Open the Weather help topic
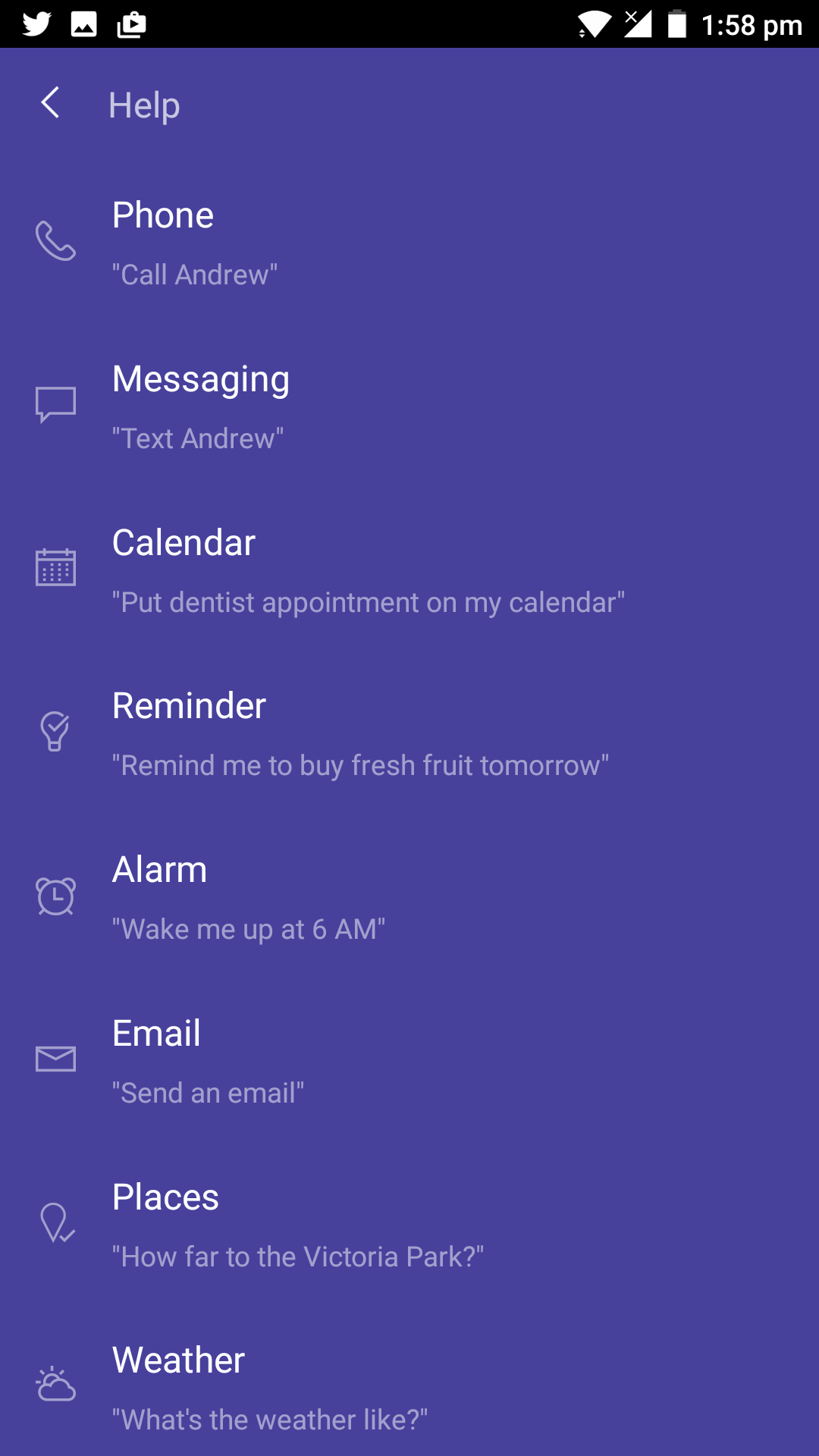Image resolution: width=819 pixels, height=1456 pixels. coord(409,1387)
